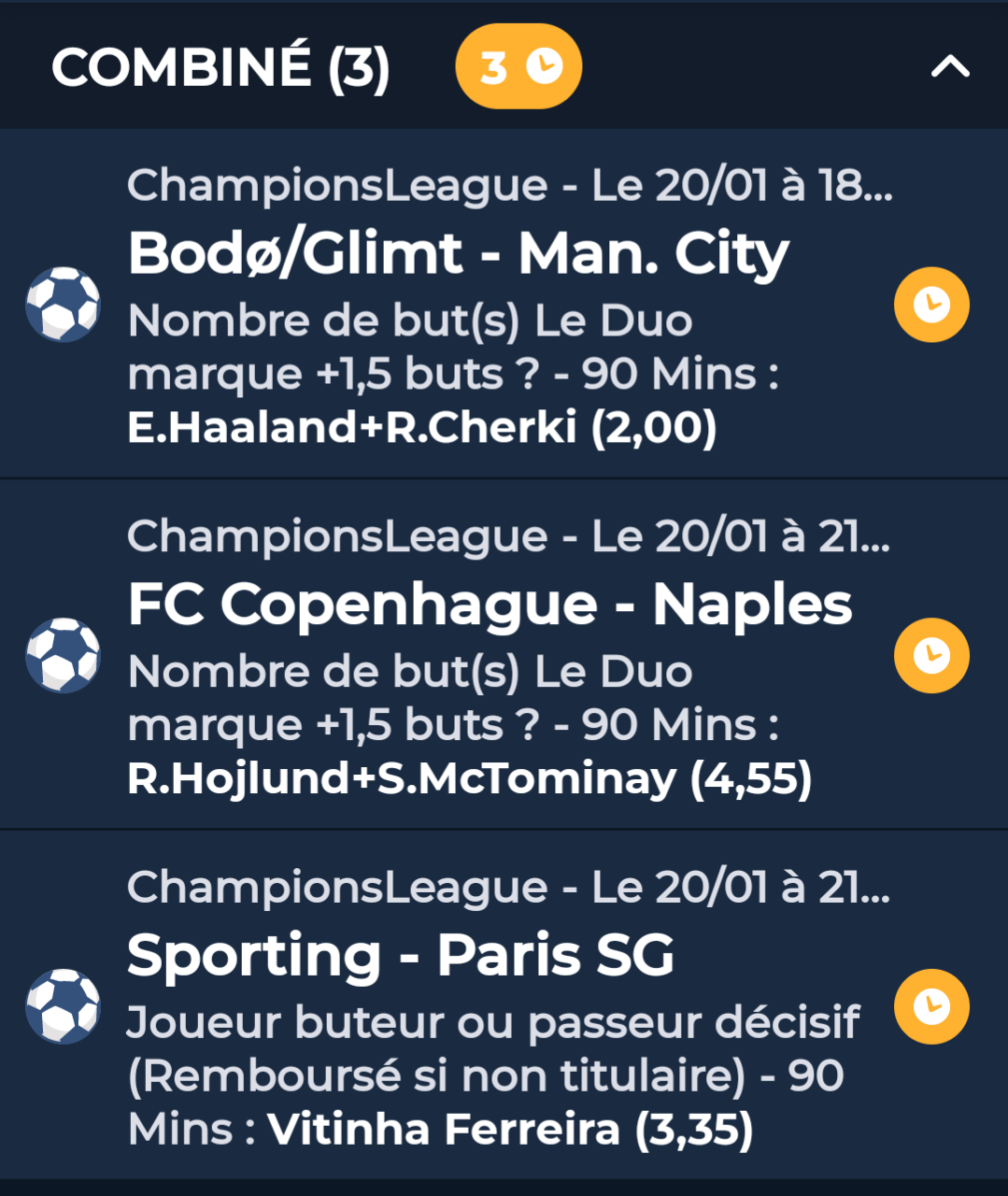The image size is (1008, 1196).
Task: Open the Bodø/Glimt - Man. City bet
Action: pos(458,254)
